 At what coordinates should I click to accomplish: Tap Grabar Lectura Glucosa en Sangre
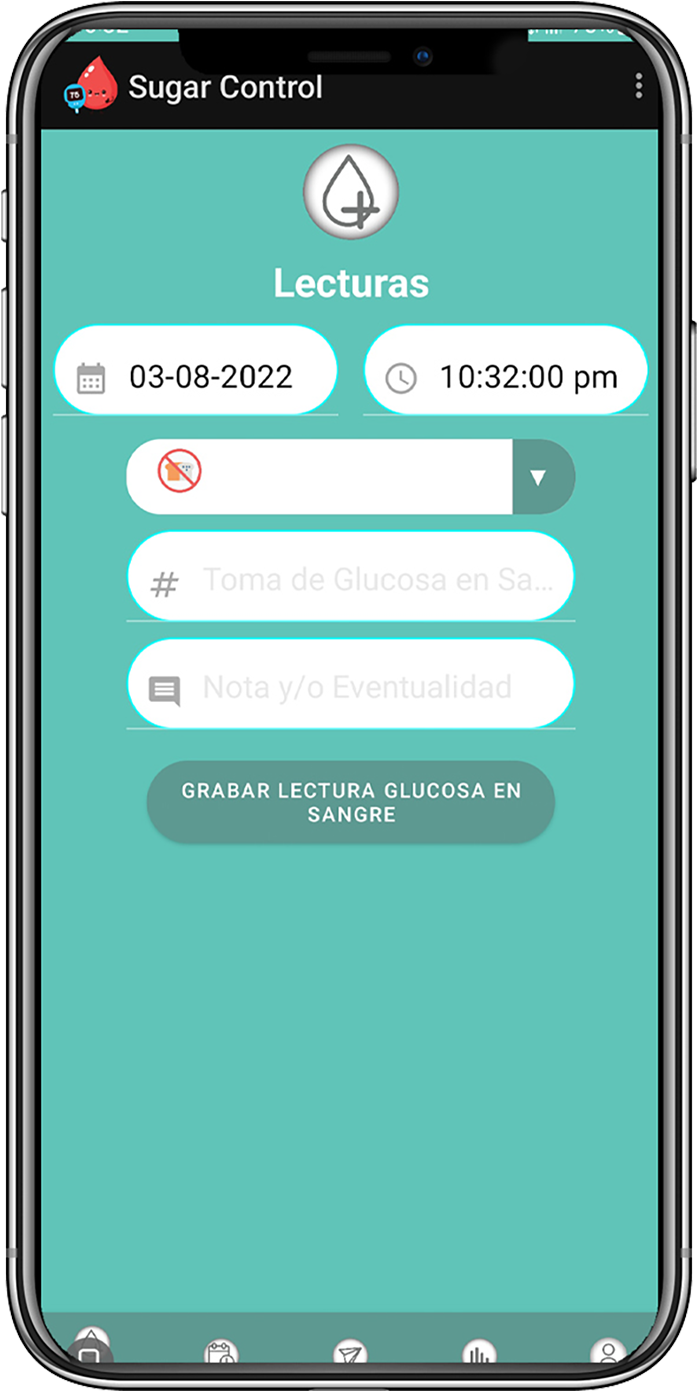(x=351, y=802)
